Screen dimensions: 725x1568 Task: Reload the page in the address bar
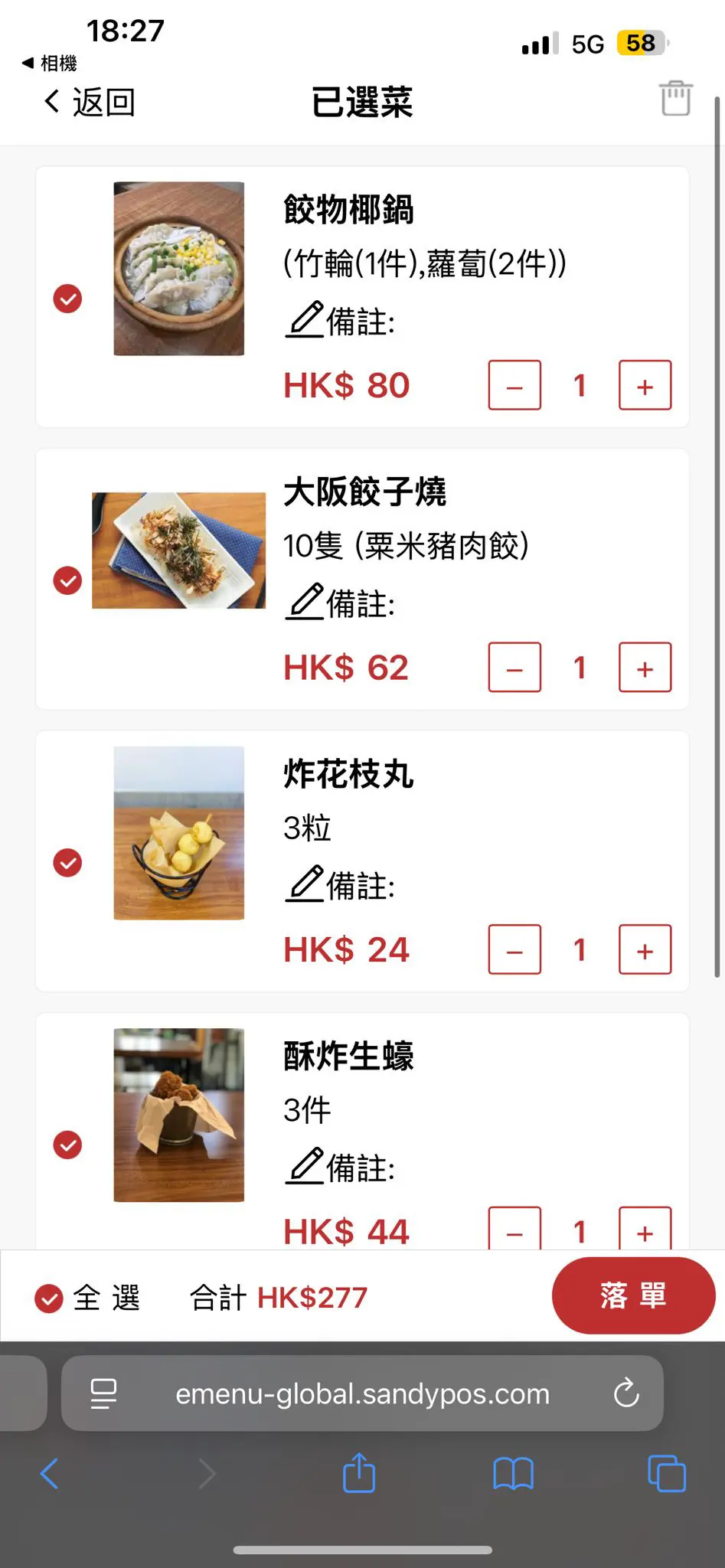click(626, 1393)
